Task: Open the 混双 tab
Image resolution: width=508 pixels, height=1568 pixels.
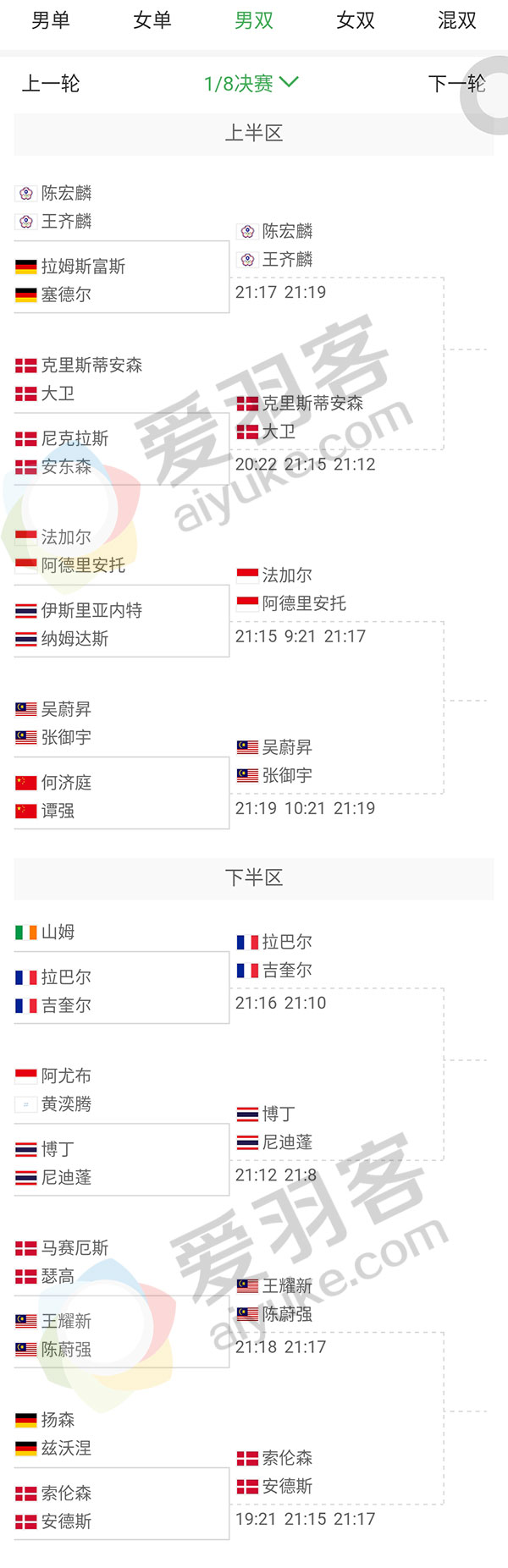Action: [x=457, y=20]
